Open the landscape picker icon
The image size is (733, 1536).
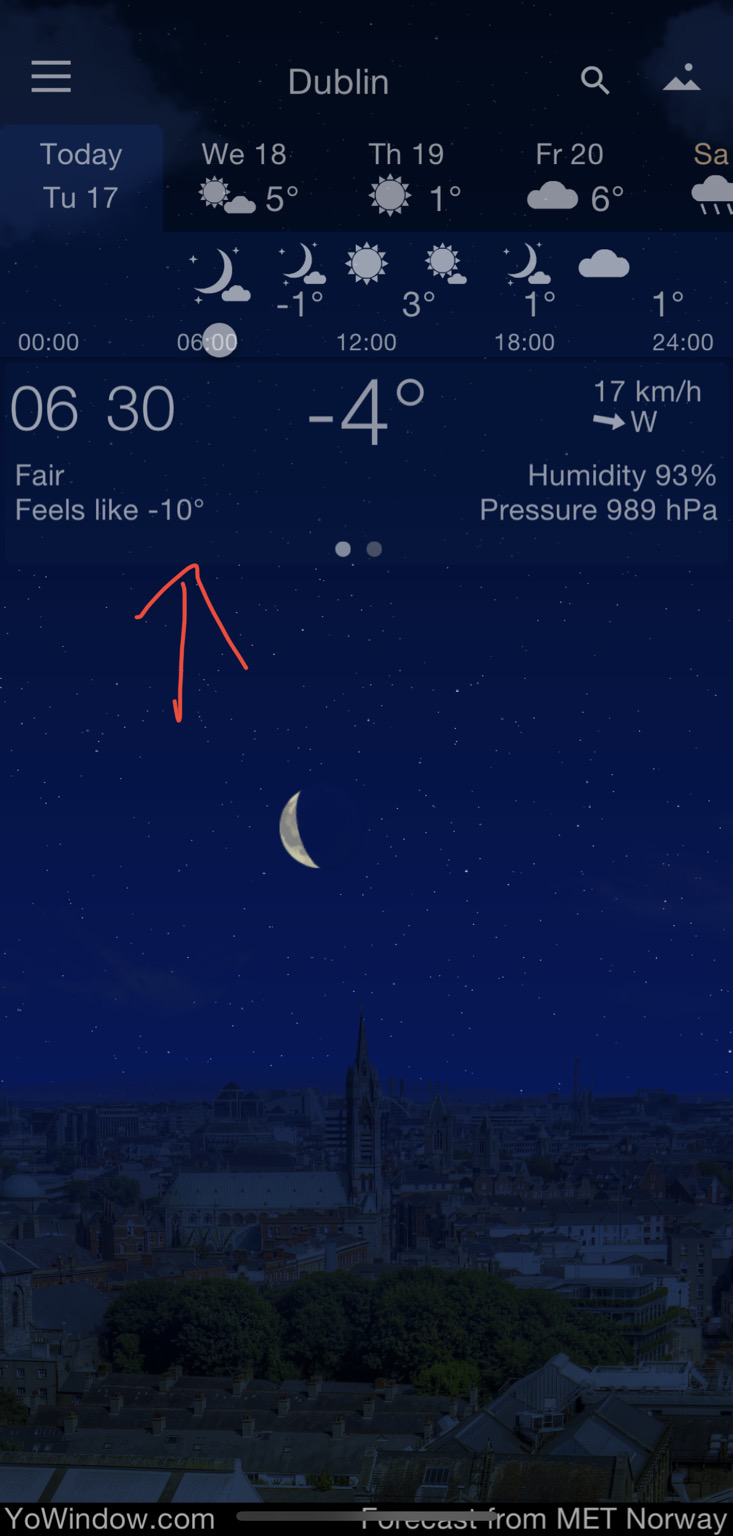(x=682, y=78)
